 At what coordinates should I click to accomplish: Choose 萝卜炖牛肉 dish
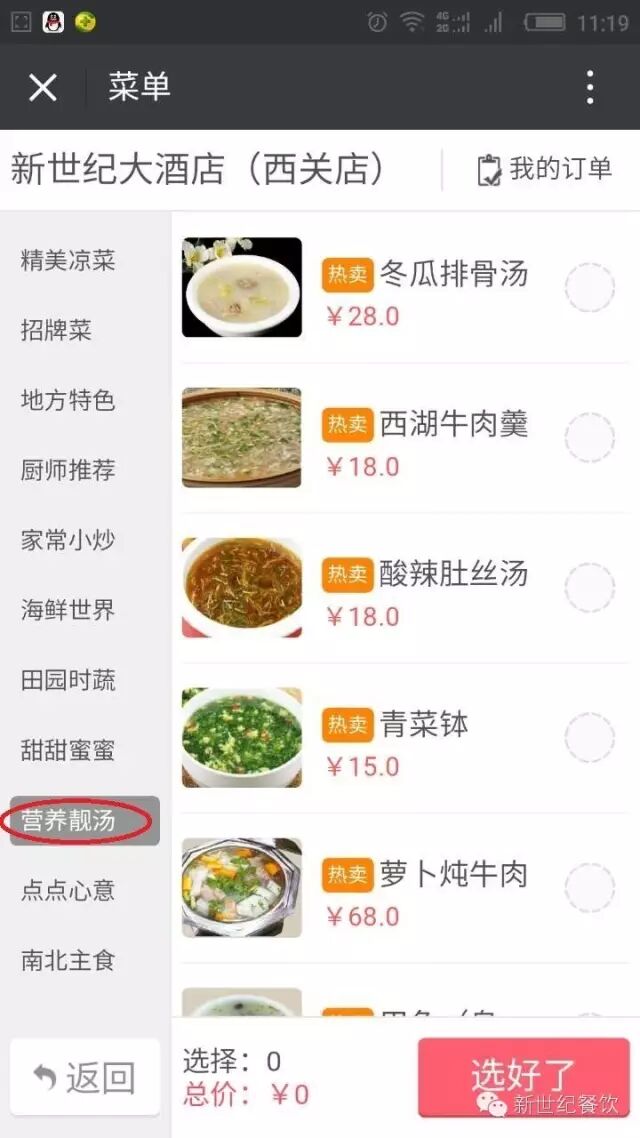tap(589, 888)
